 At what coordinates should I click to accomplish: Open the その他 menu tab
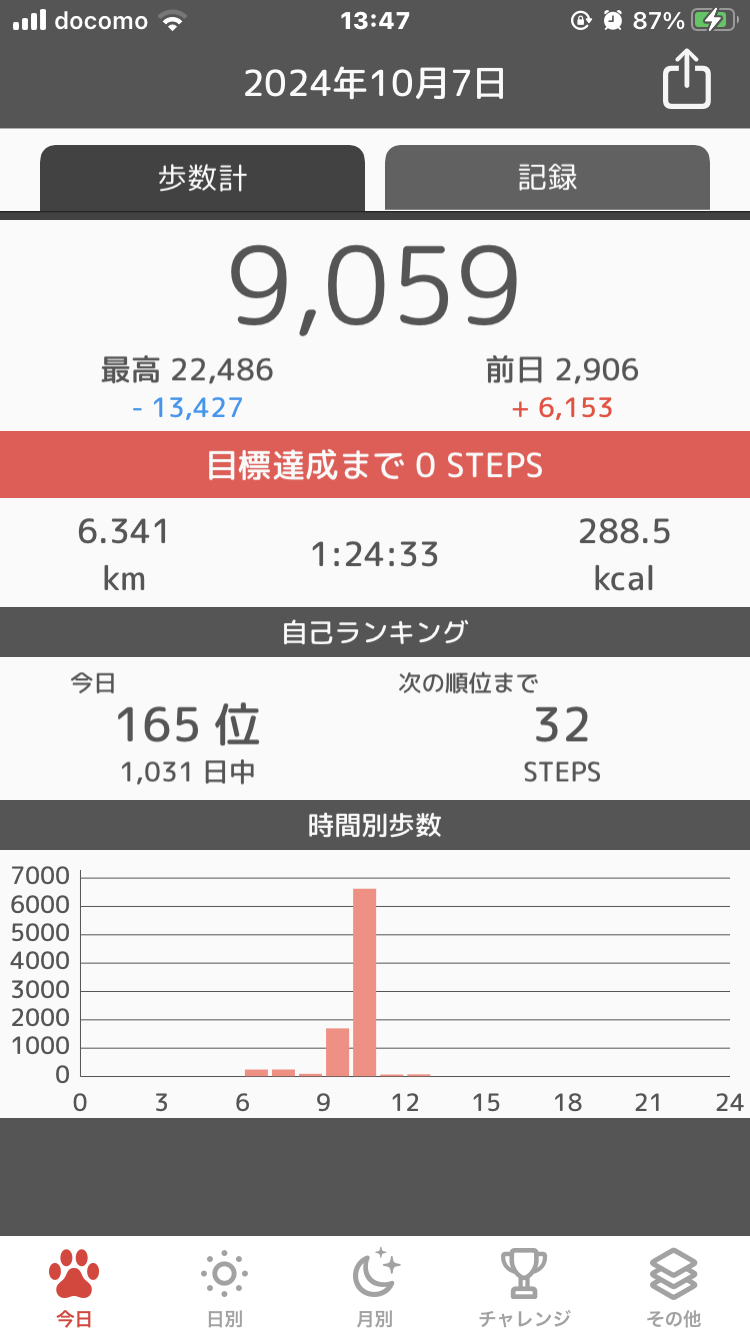673,1286
